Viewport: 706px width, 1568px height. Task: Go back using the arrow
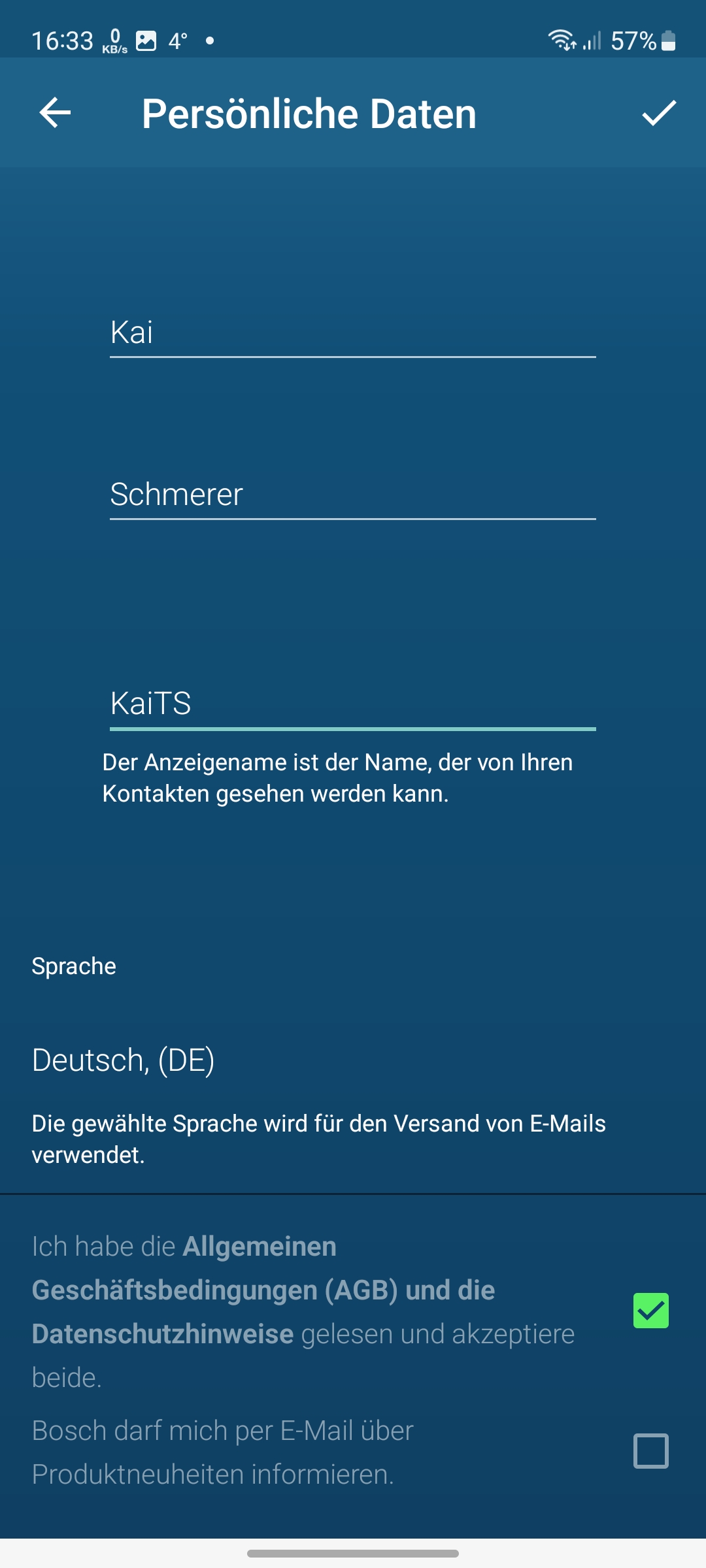point(55,113)
